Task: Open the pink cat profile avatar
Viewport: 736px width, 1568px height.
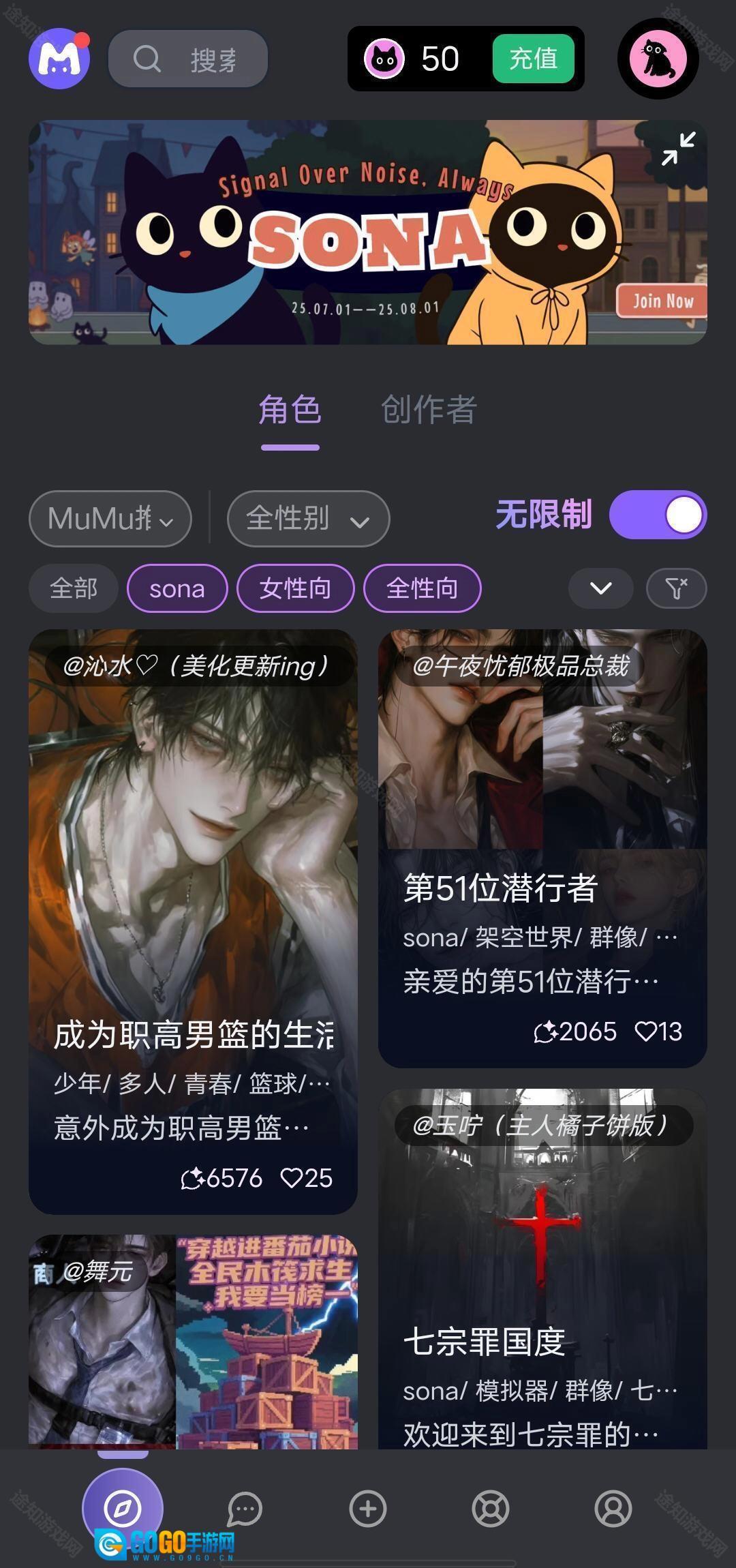Action: 658,59
